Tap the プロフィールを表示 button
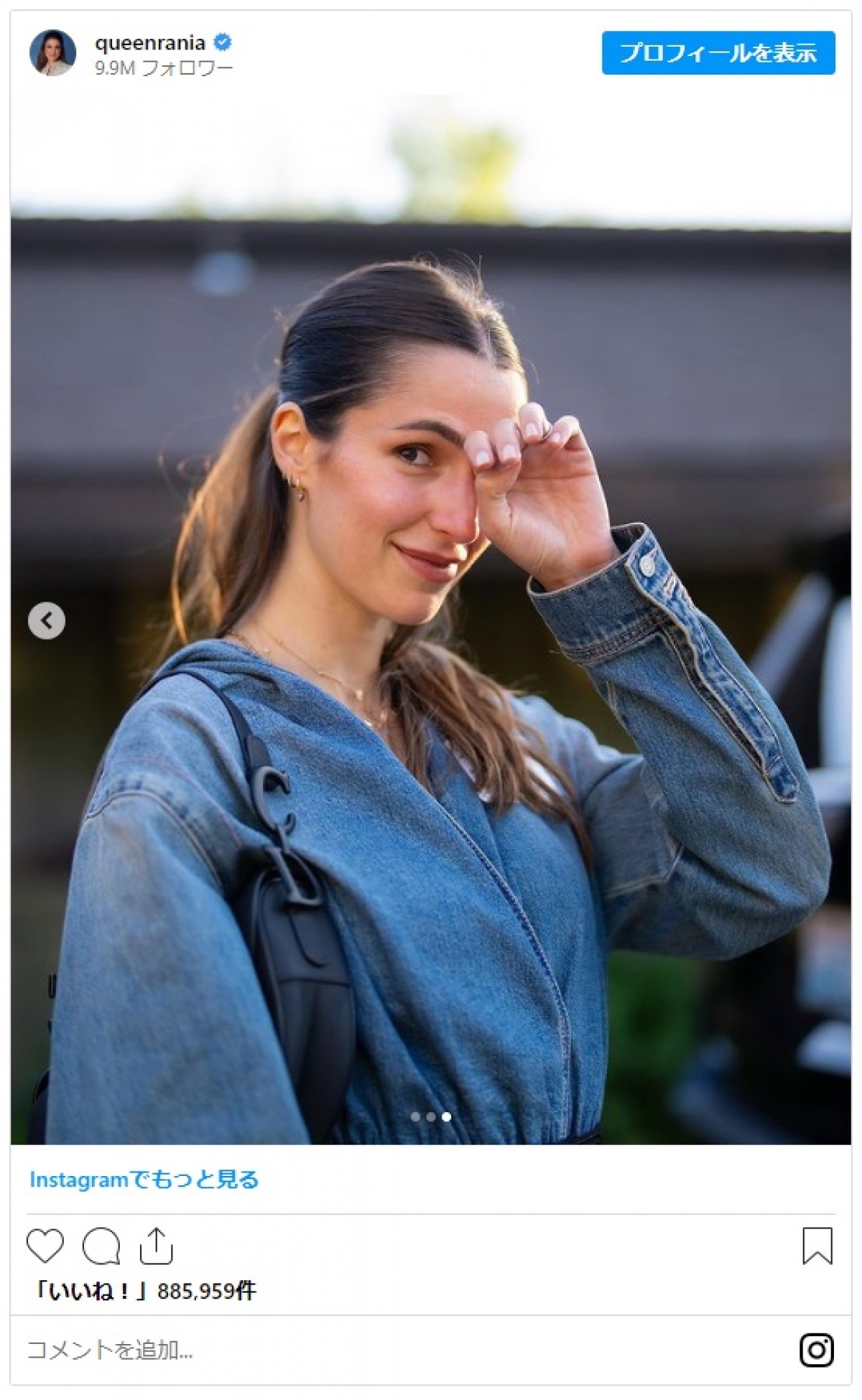Viewport: 862px width, 1400px height. tap(718, 53)
